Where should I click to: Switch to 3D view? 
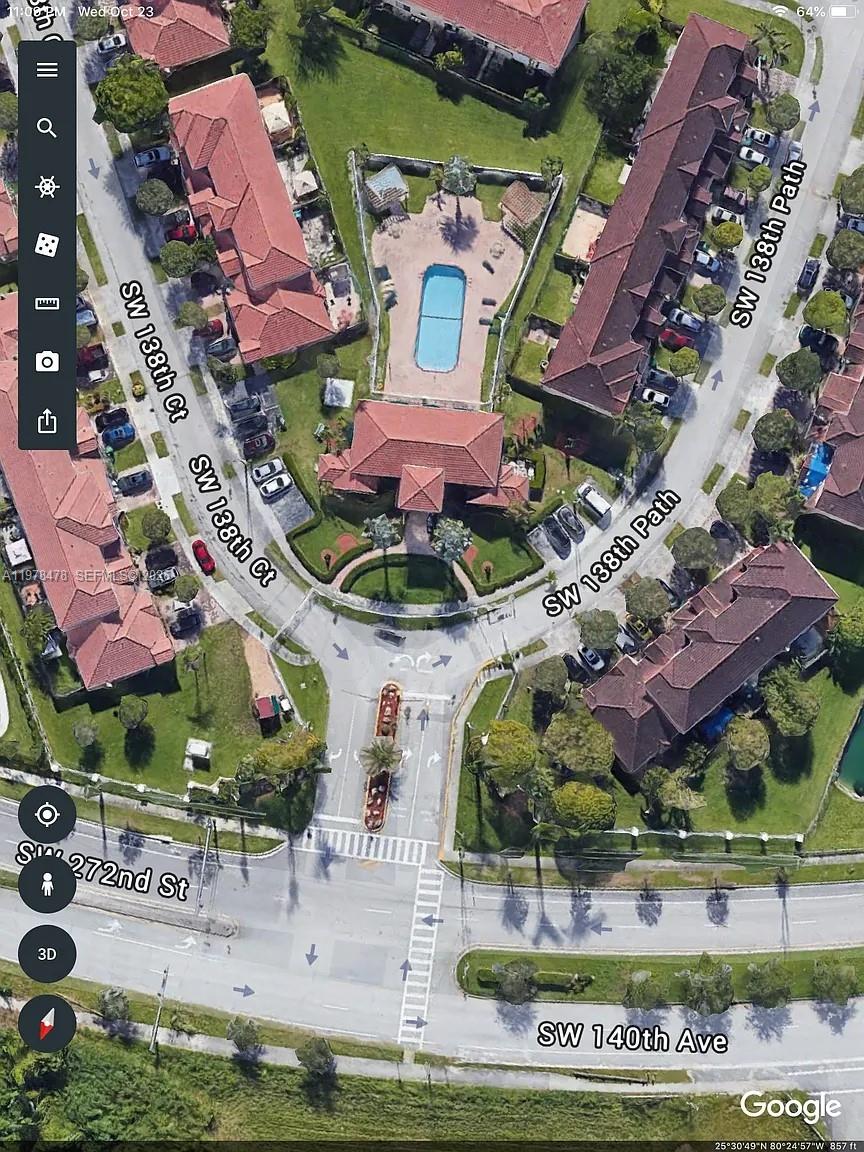[x=47, y=953]
